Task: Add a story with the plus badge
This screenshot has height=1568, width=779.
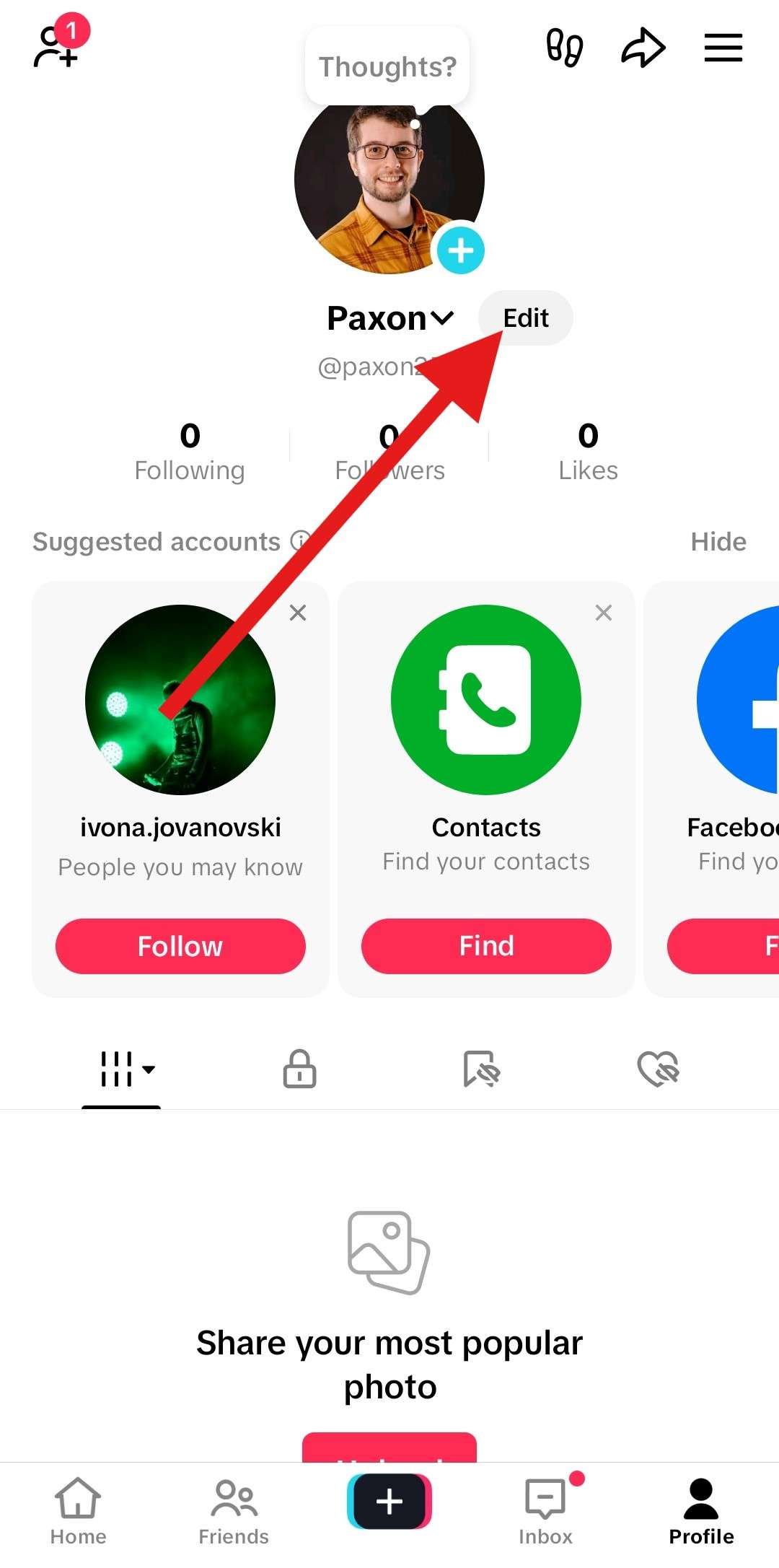Action: pyautogui.click(x=460, y=250)
